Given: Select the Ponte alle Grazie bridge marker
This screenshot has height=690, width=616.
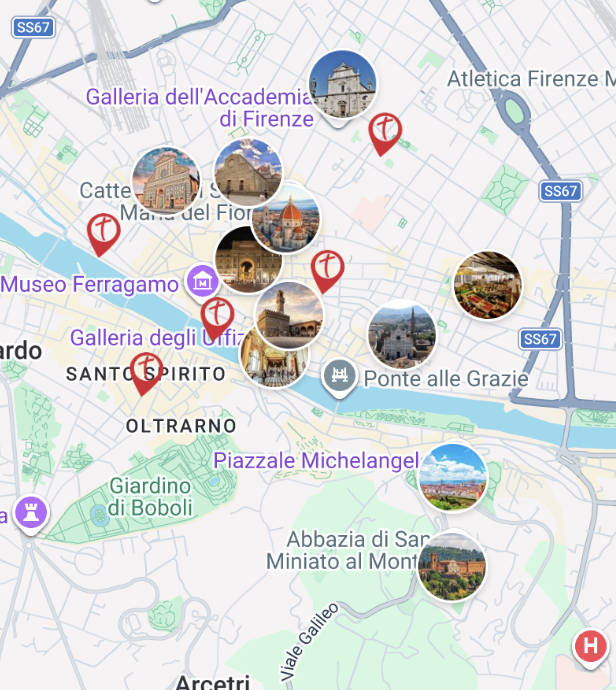Looking at the screenshot, I should (x=341, y=376).
